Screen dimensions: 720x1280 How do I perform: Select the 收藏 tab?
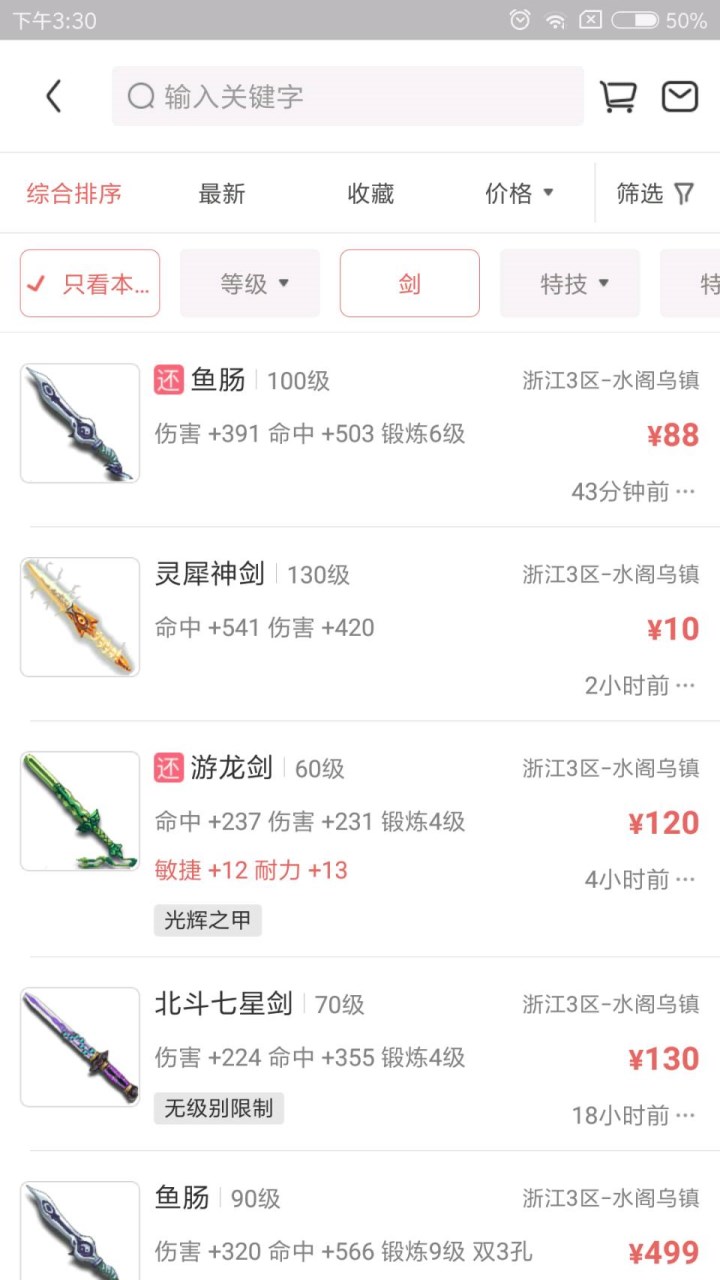point(371,193)
